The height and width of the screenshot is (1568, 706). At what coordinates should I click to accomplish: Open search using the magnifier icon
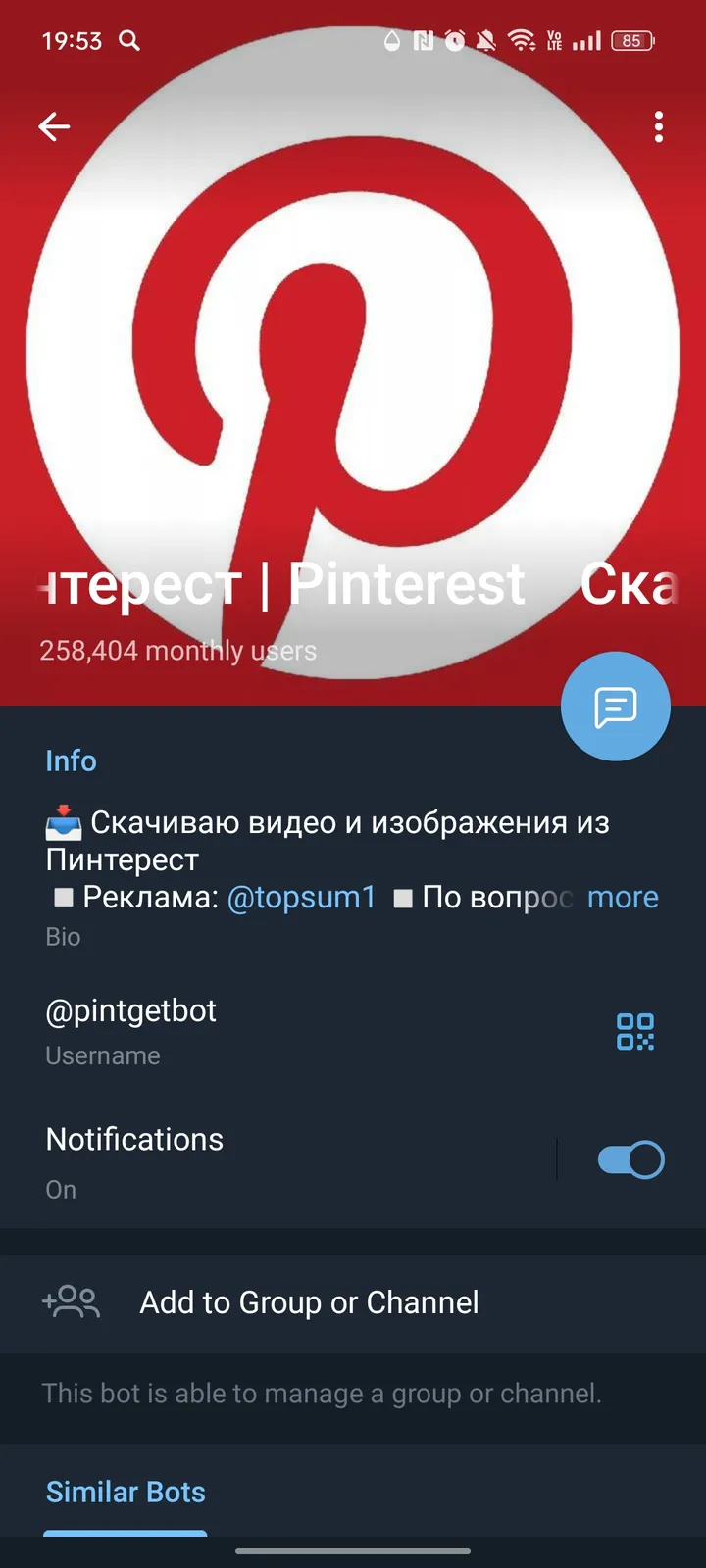pyautogui.click(x=128, y=41)
